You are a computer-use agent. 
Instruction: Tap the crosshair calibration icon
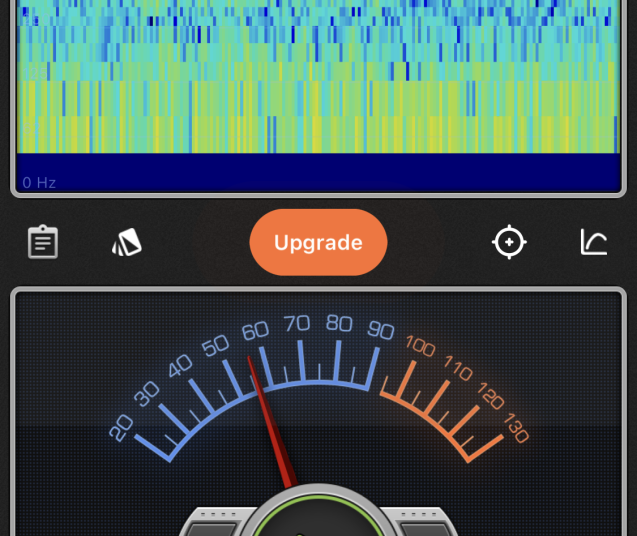(509, 242)
